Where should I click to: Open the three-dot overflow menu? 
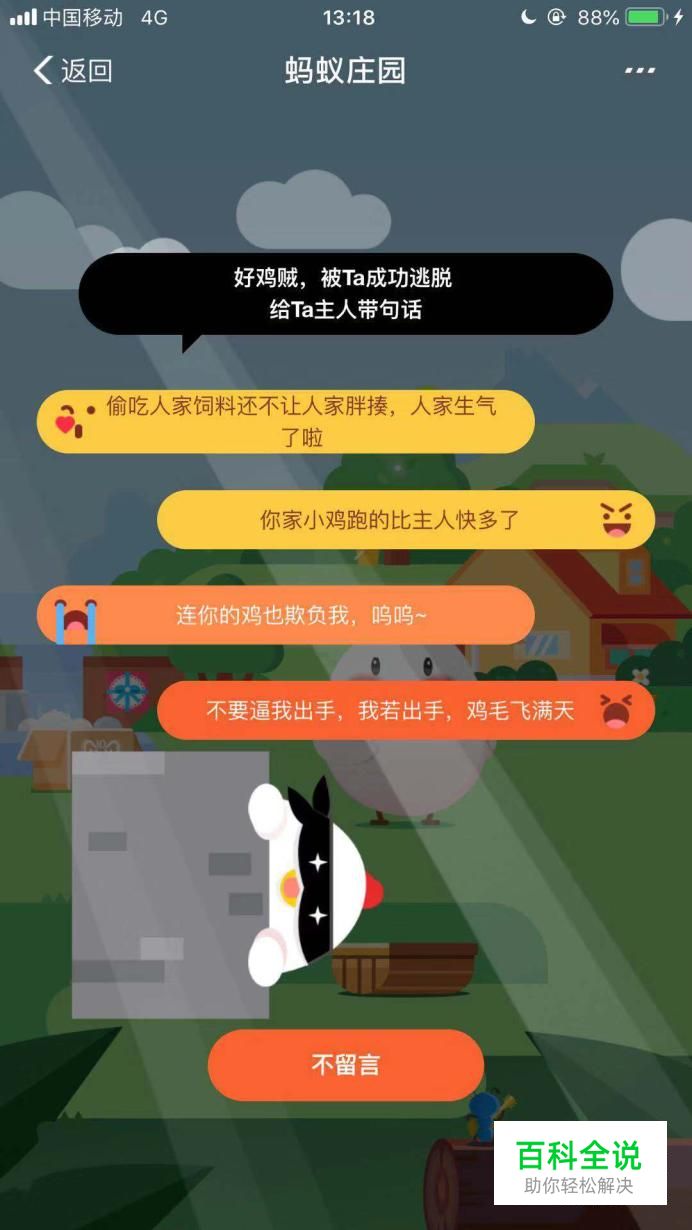pos(640,71)
